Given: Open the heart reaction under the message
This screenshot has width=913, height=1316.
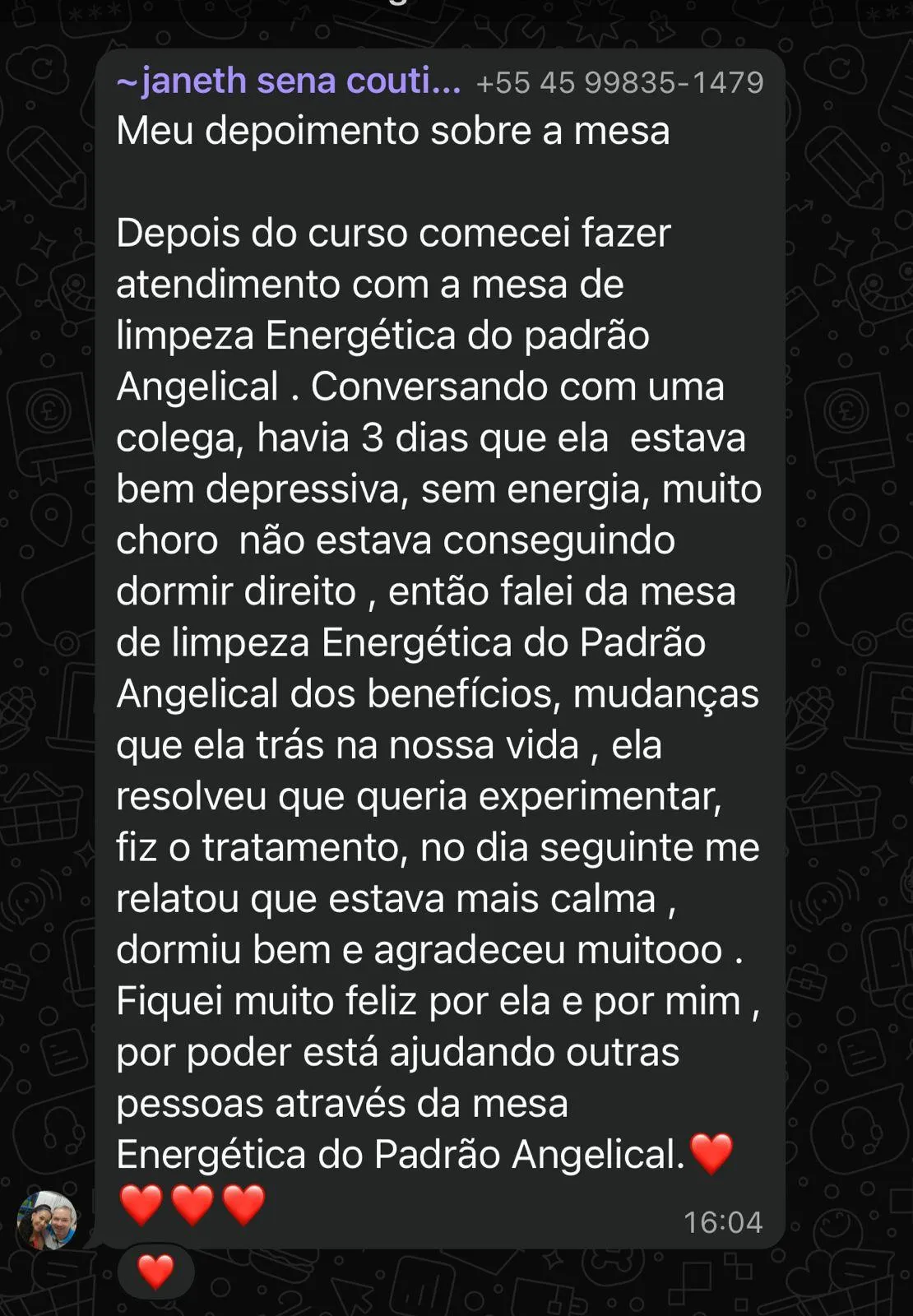Looking at the screenshot, I should [155, 1271].
